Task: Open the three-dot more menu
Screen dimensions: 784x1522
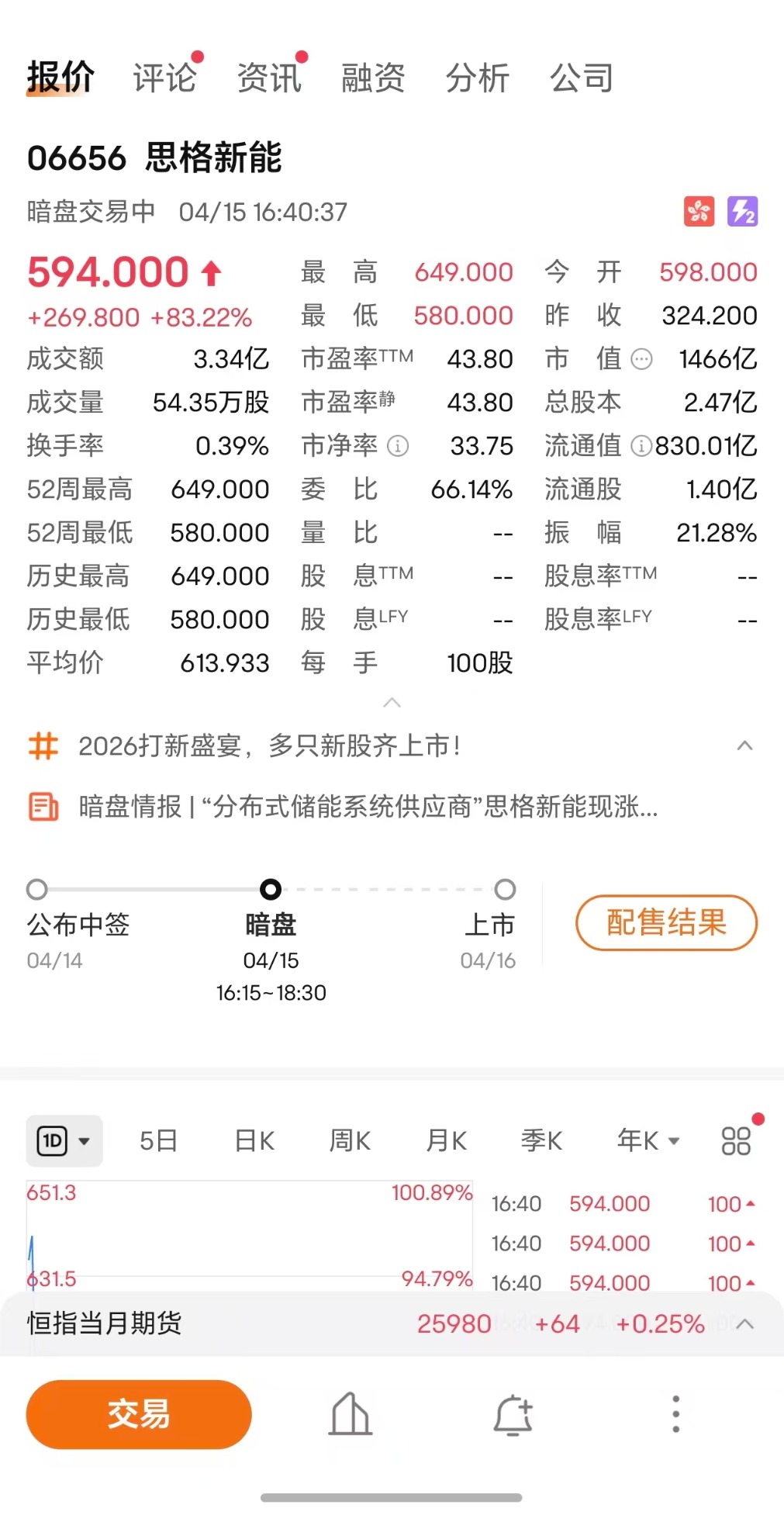Action: pos(675,1413)
